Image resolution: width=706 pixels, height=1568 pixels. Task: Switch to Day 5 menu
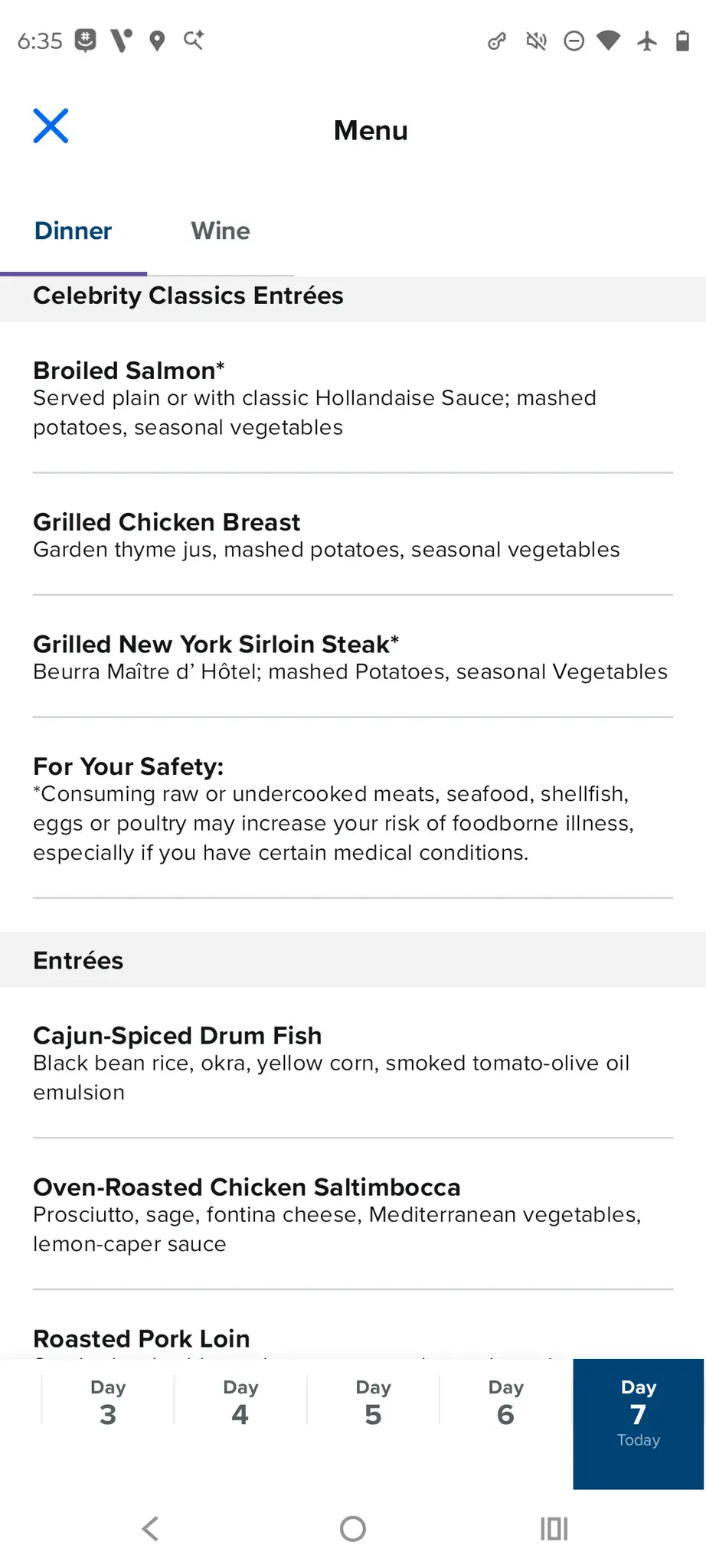click(x=373, y=1403)
